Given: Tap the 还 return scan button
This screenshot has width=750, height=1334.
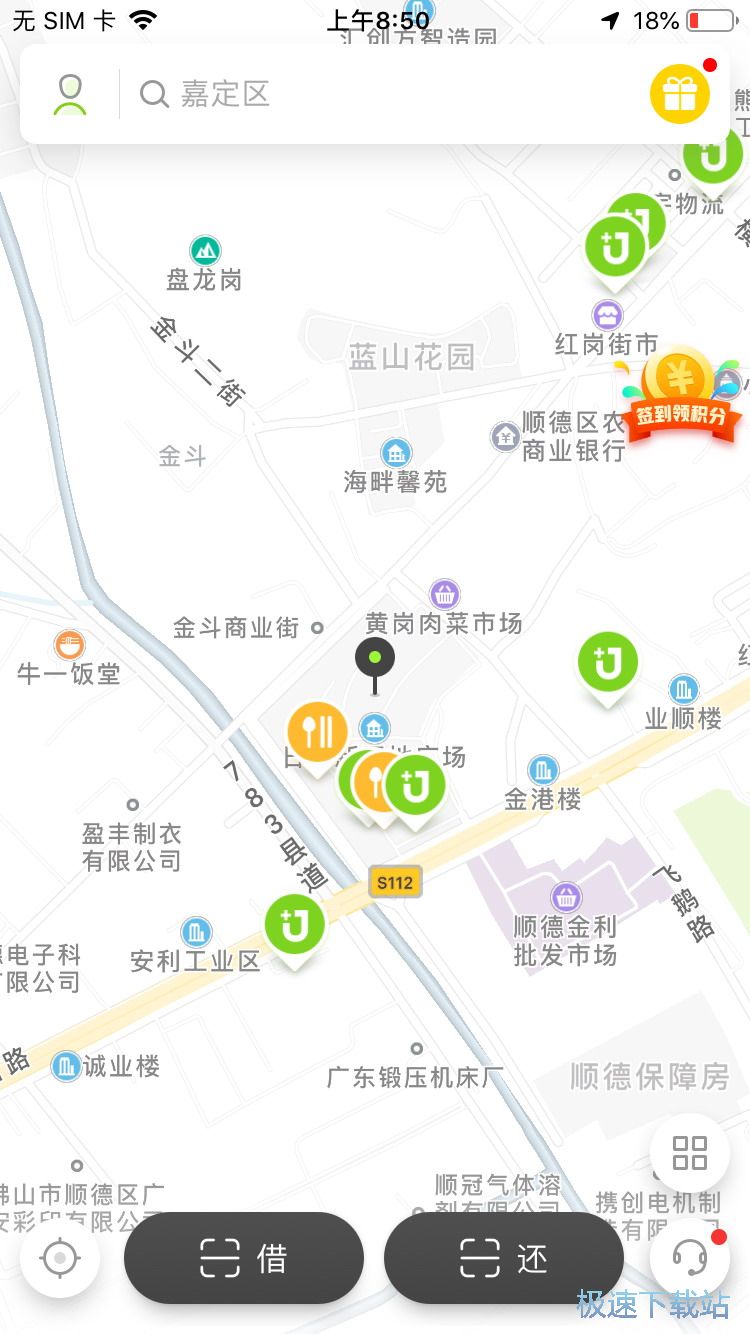Looking at the screenshot, I should (504, 1258).
